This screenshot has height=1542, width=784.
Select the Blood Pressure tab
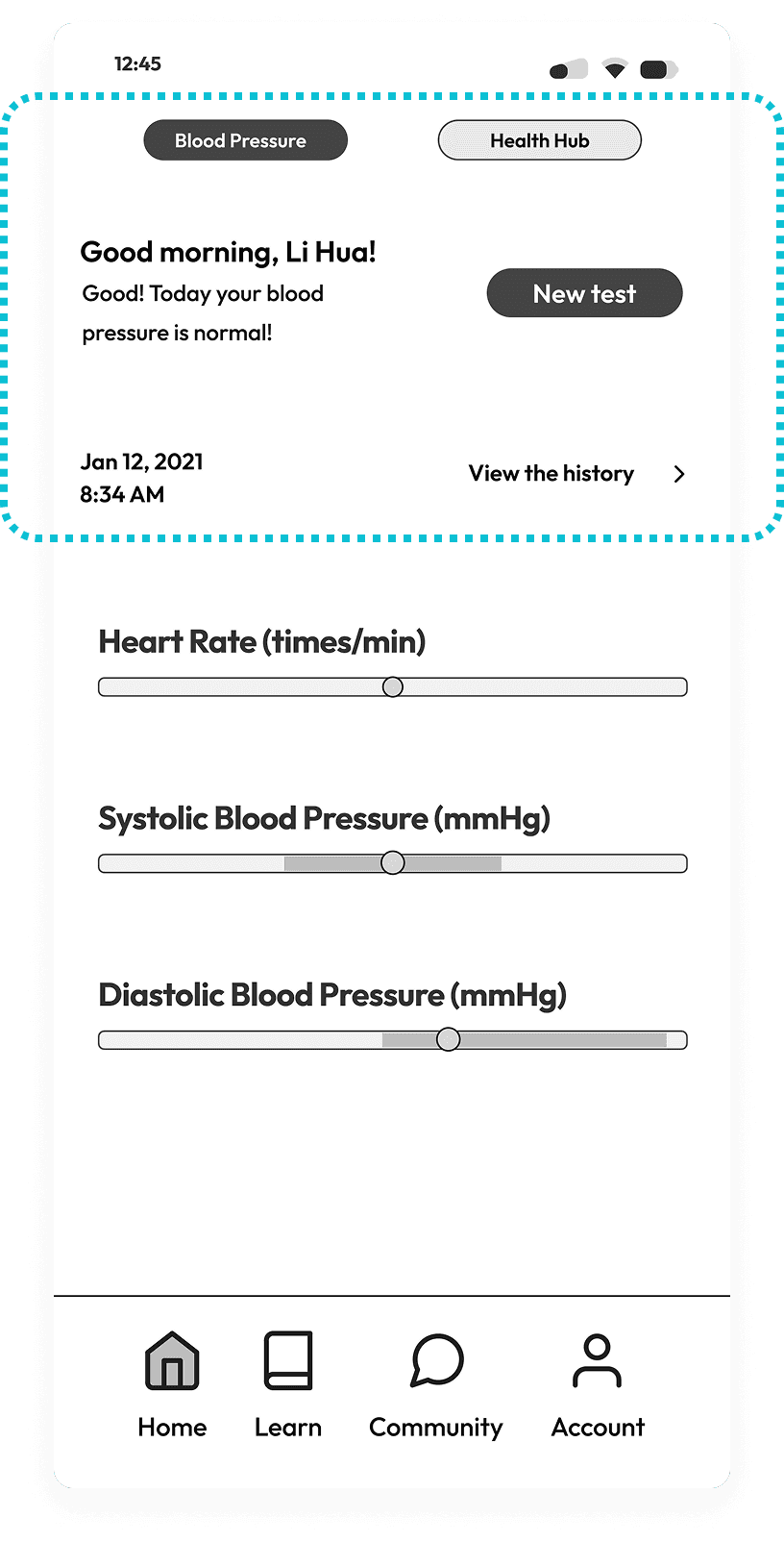point(245,140)
